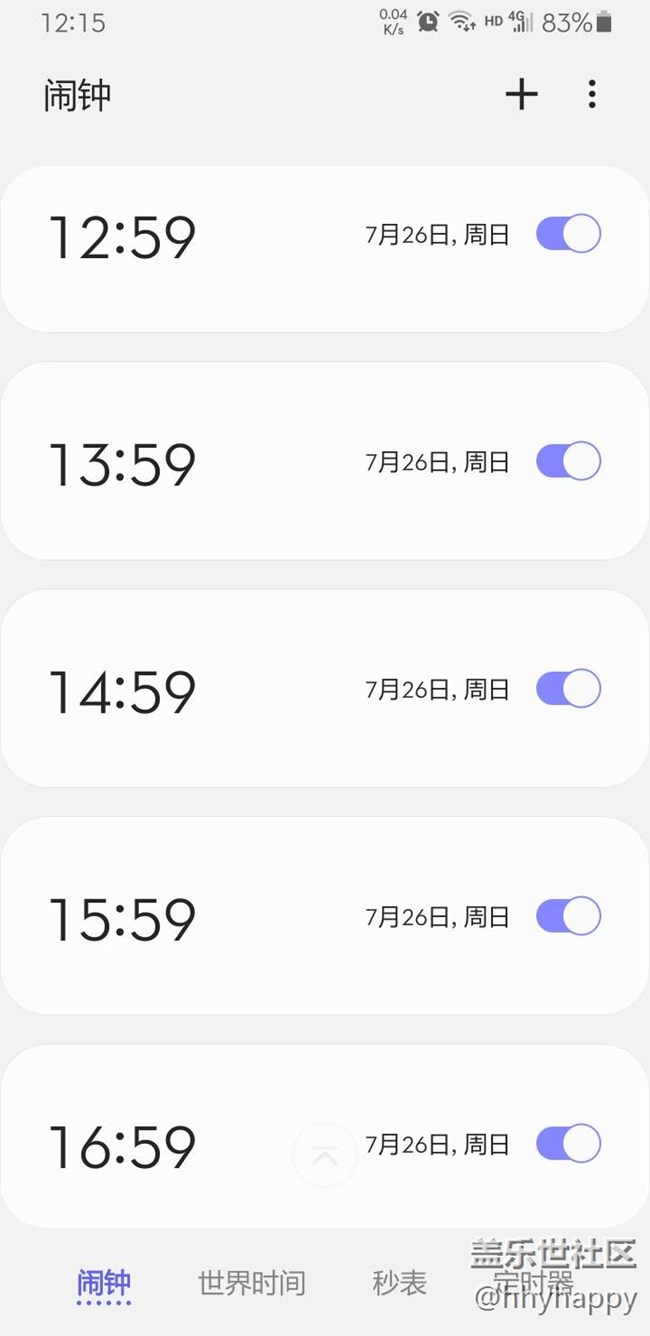
Task: Tap the go-to-top arrow button
Action: pyautogui.click(x=324, y=1156)
